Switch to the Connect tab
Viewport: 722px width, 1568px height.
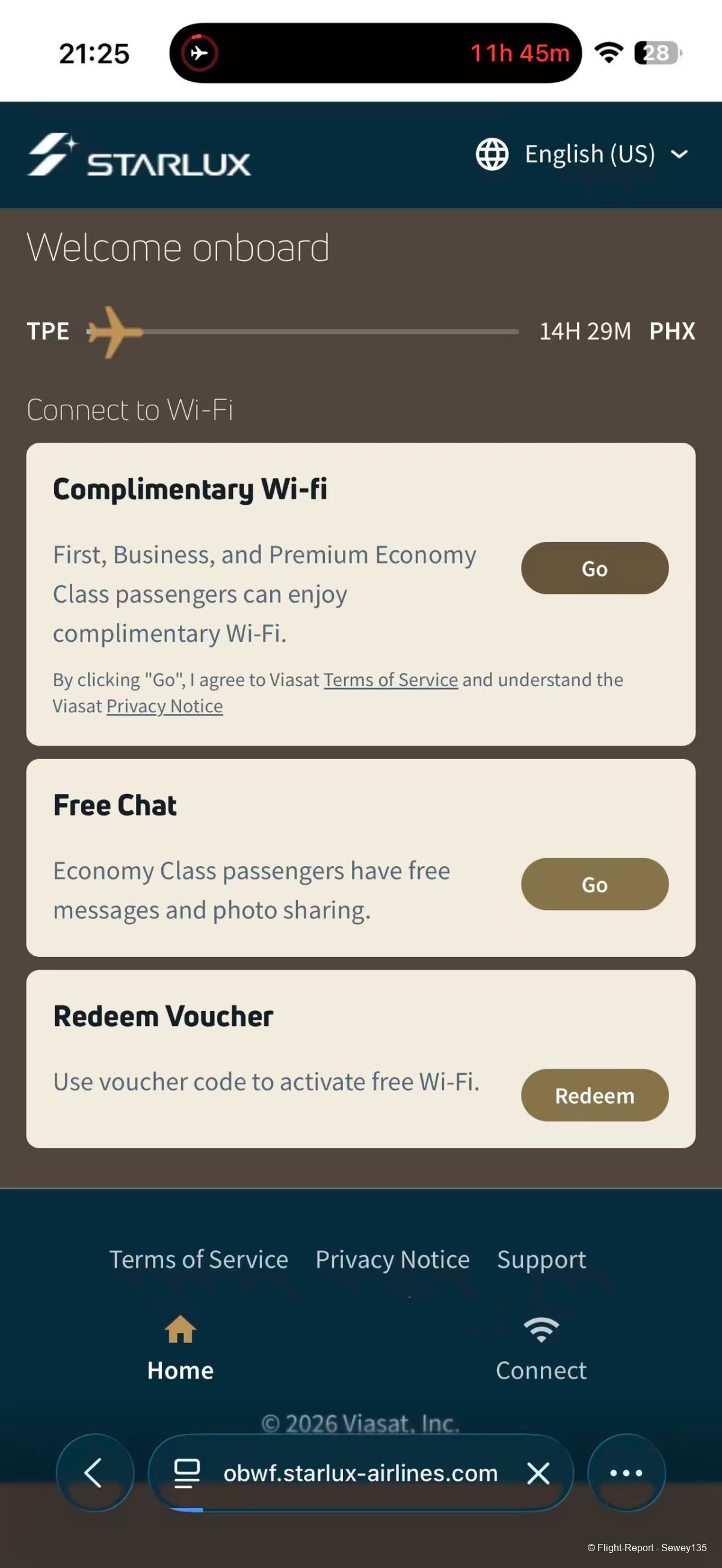pyautogui.click(x=540, y=1347)
